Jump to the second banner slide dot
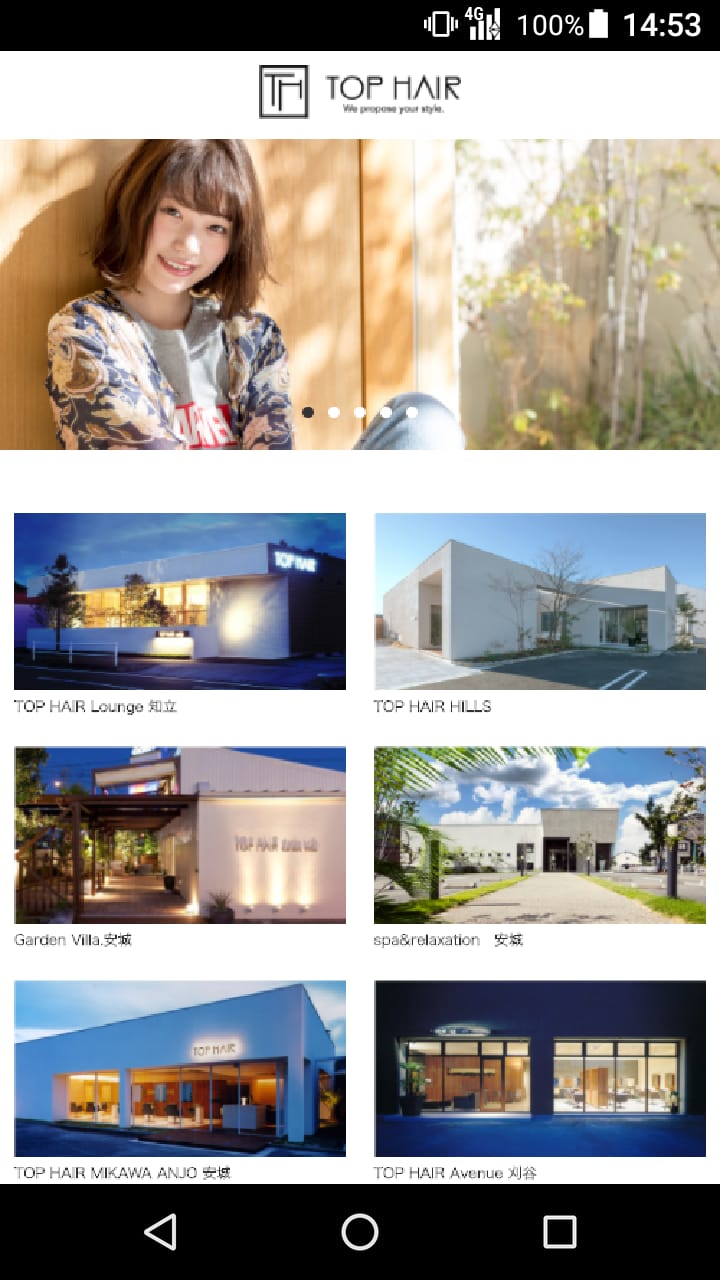The image size is (720, 1280). (x=334, y=412)
